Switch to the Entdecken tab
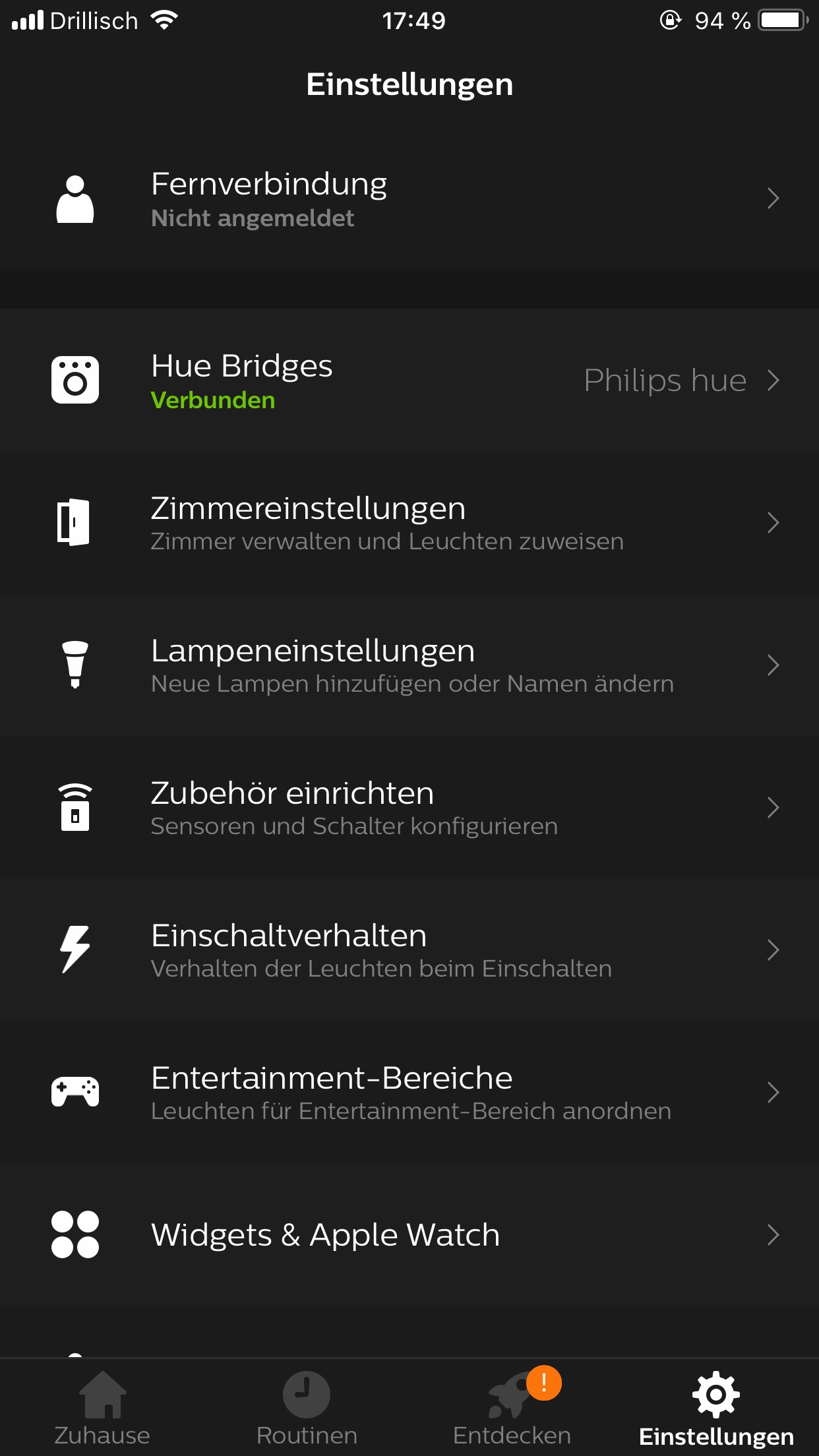The width and height of the screenshot is (819, 1456). (x=512, y=1409)
